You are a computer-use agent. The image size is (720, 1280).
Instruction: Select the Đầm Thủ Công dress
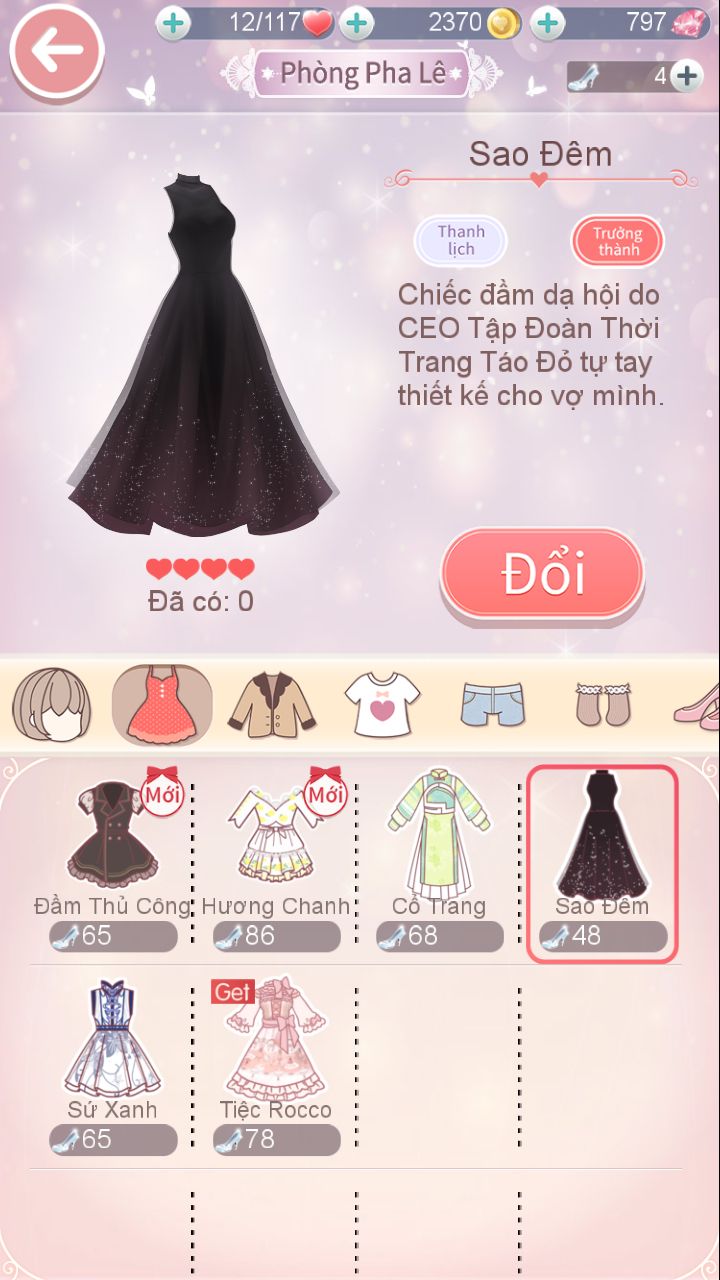[113, 850]
